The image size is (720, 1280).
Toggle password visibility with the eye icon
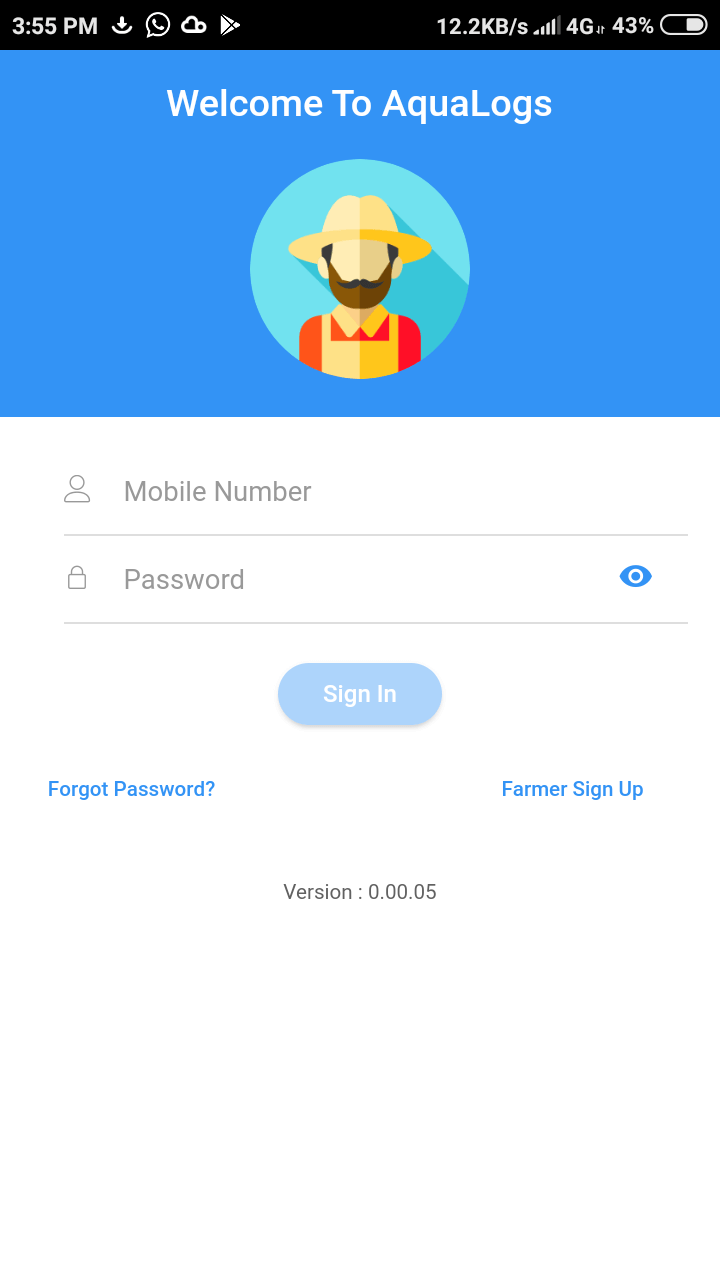pyautogui.click(x=635, y=576)
